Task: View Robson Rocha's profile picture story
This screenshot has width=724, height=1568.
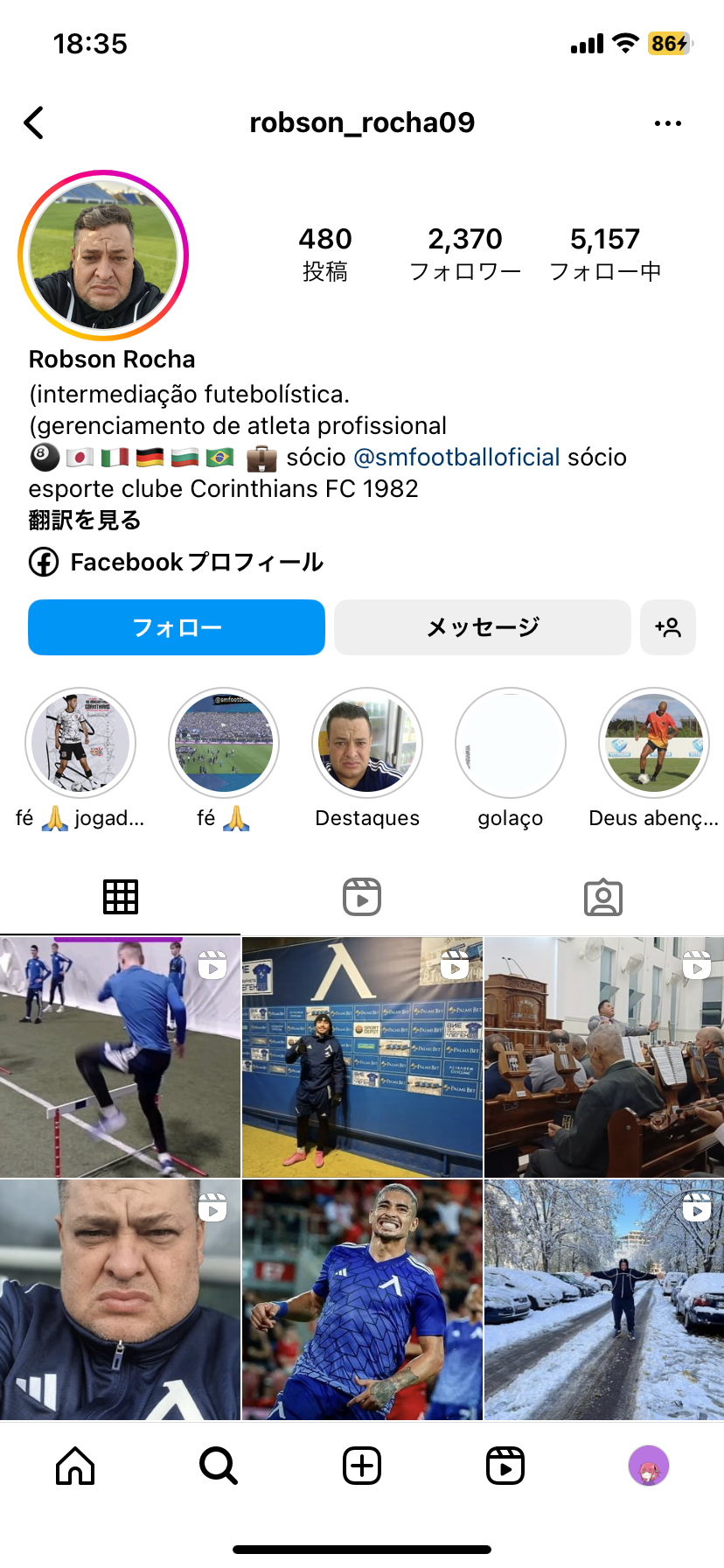Action: pyautogui.click(x=103, y=255)
